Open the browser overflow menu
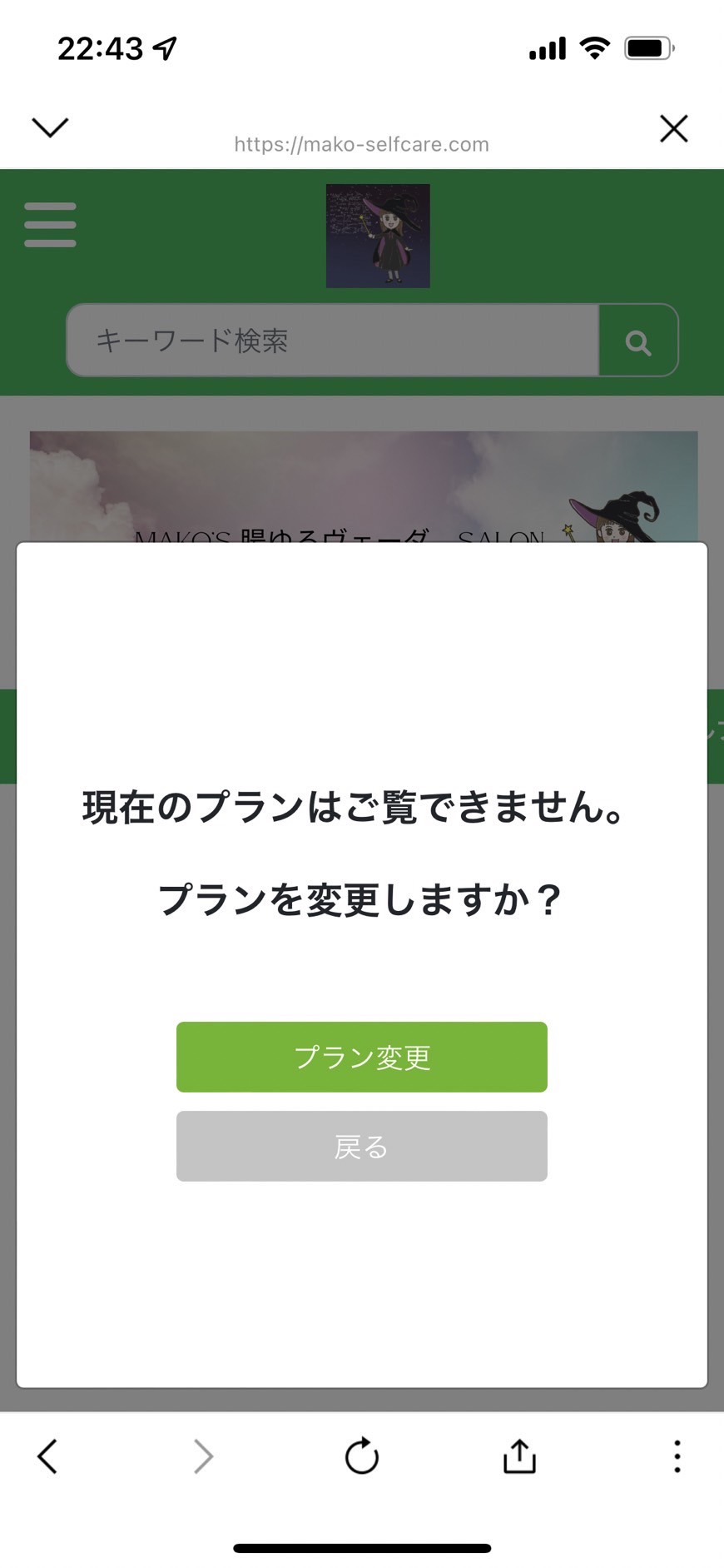 tap(677, 1456)
